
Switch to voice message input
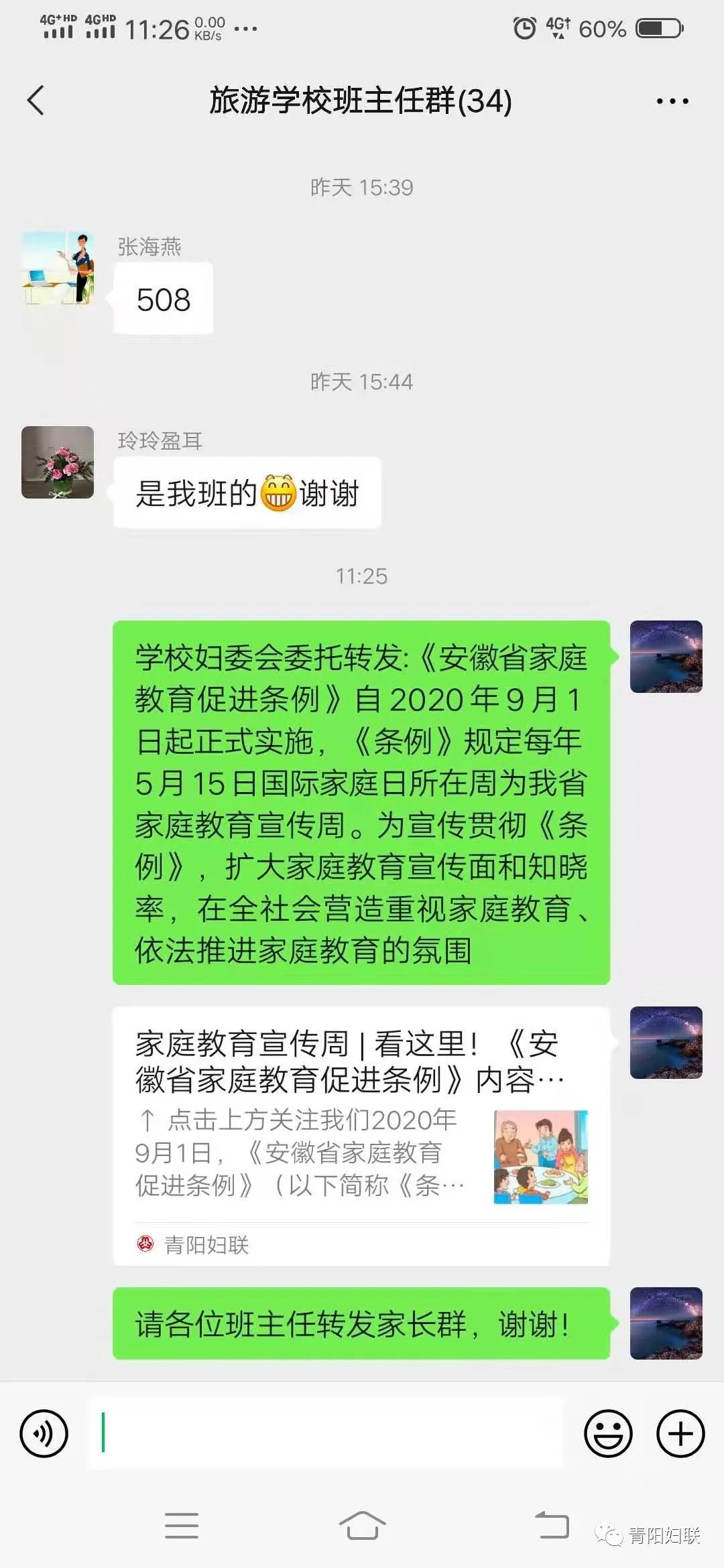point(44,1433)
